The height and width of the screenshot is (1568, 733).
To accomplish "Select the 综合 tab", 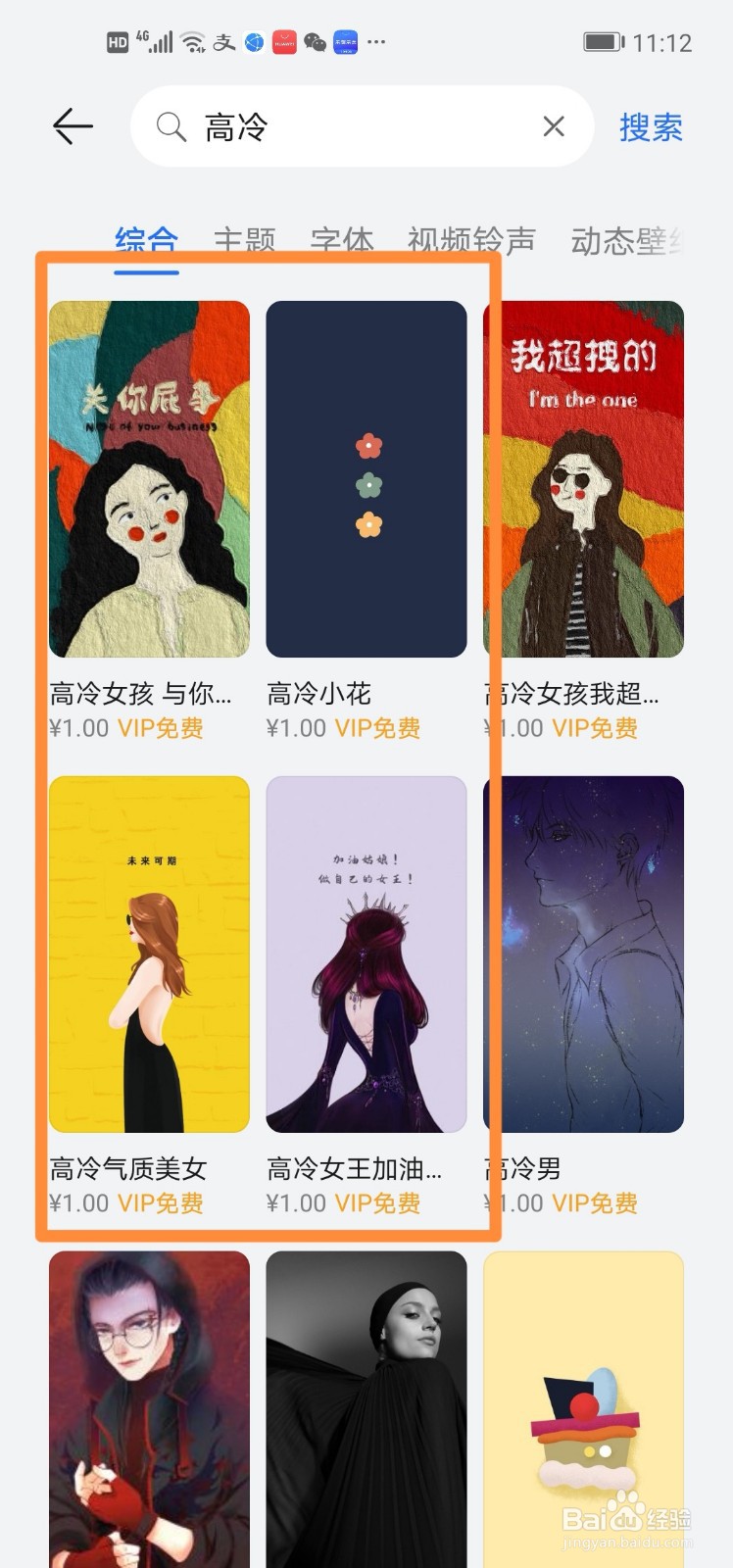I will (146, 241).
